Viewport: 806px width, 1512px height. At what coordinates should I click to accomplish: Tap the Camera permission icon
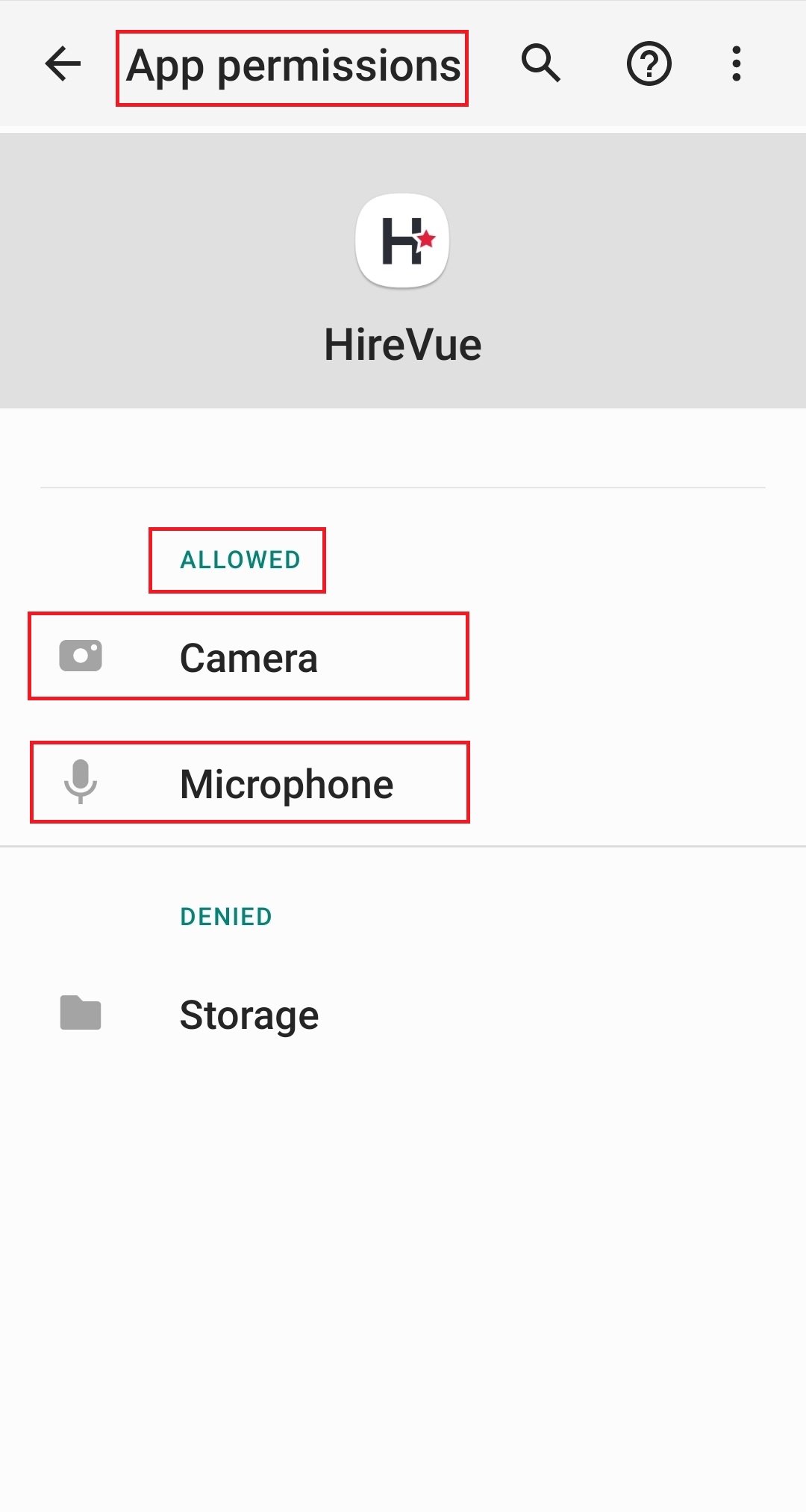click(x=80, y=656)
